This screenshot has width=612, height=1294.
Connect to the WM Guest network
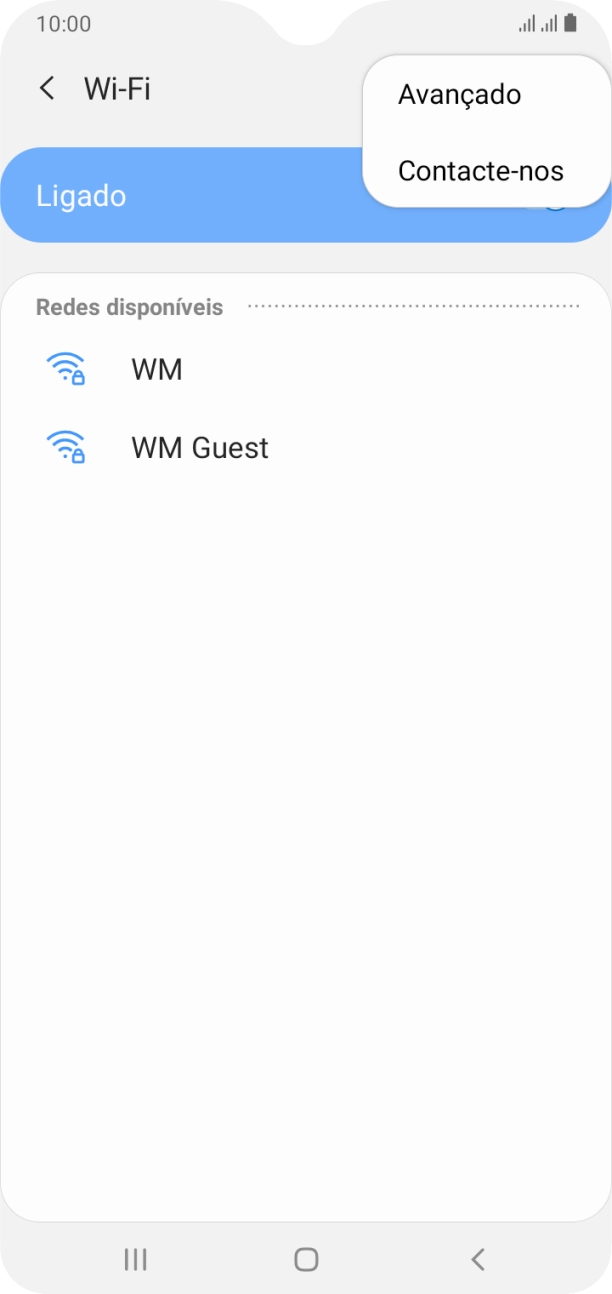199,448
